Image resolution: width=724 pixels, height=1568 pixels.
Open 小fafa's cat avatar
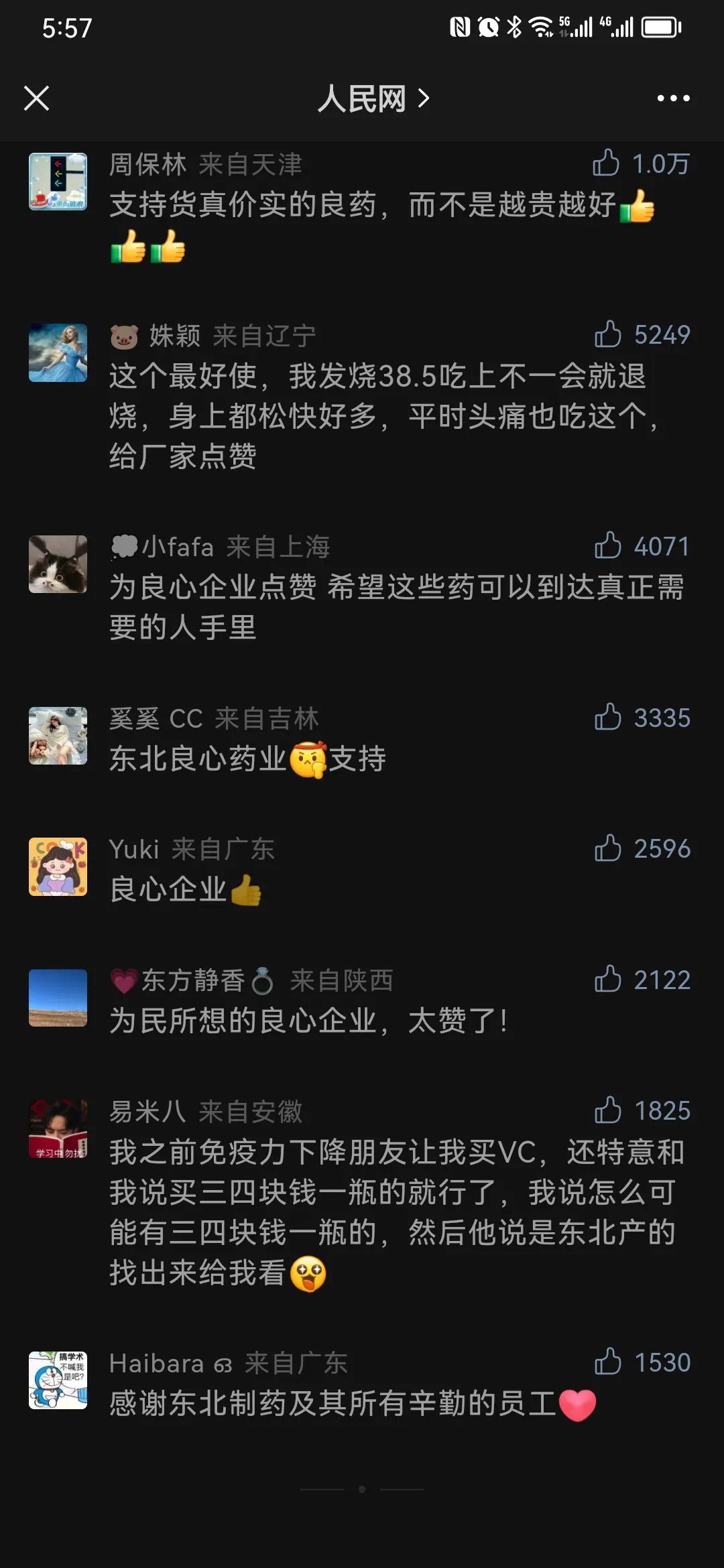click(58, 564)
